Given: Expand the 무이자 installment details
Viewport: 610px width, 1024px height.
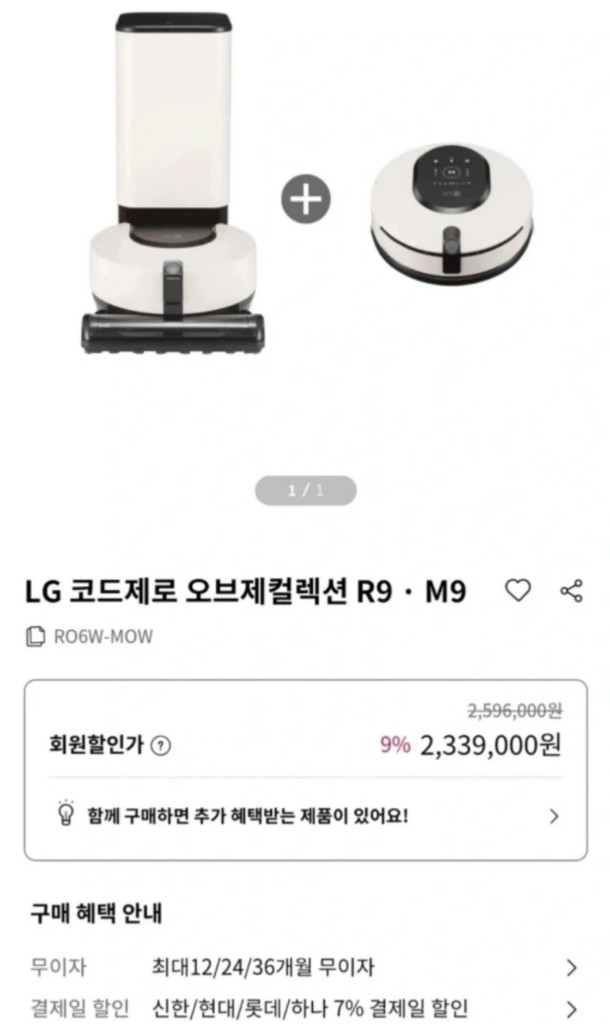Looking at the screenshot, I should pos(571,968).
